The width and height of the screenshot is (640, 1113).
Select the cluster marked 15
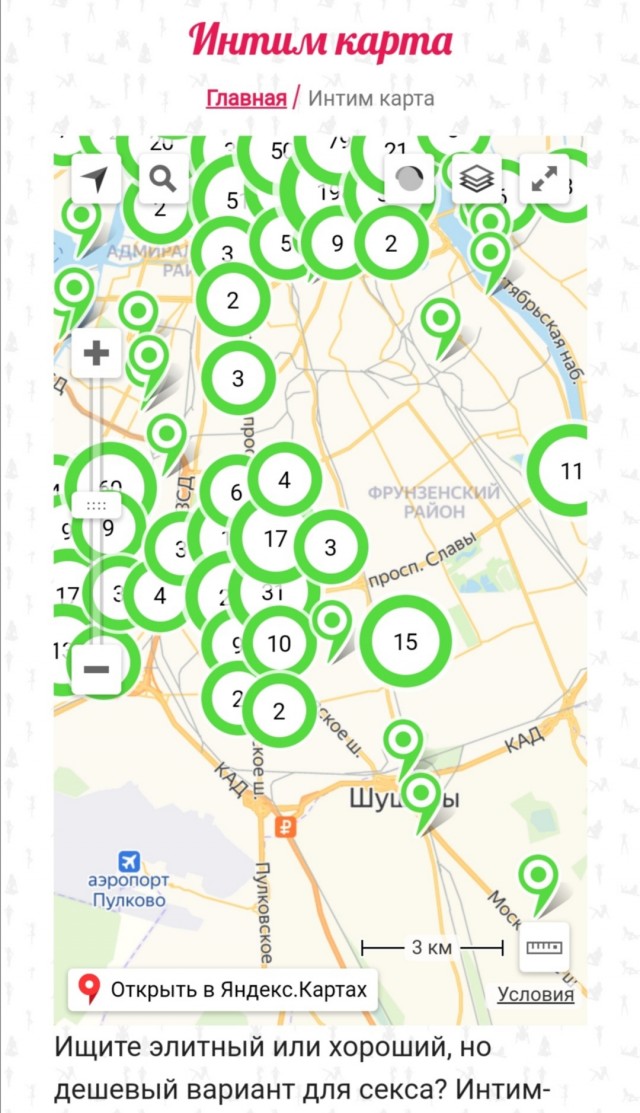405,641
